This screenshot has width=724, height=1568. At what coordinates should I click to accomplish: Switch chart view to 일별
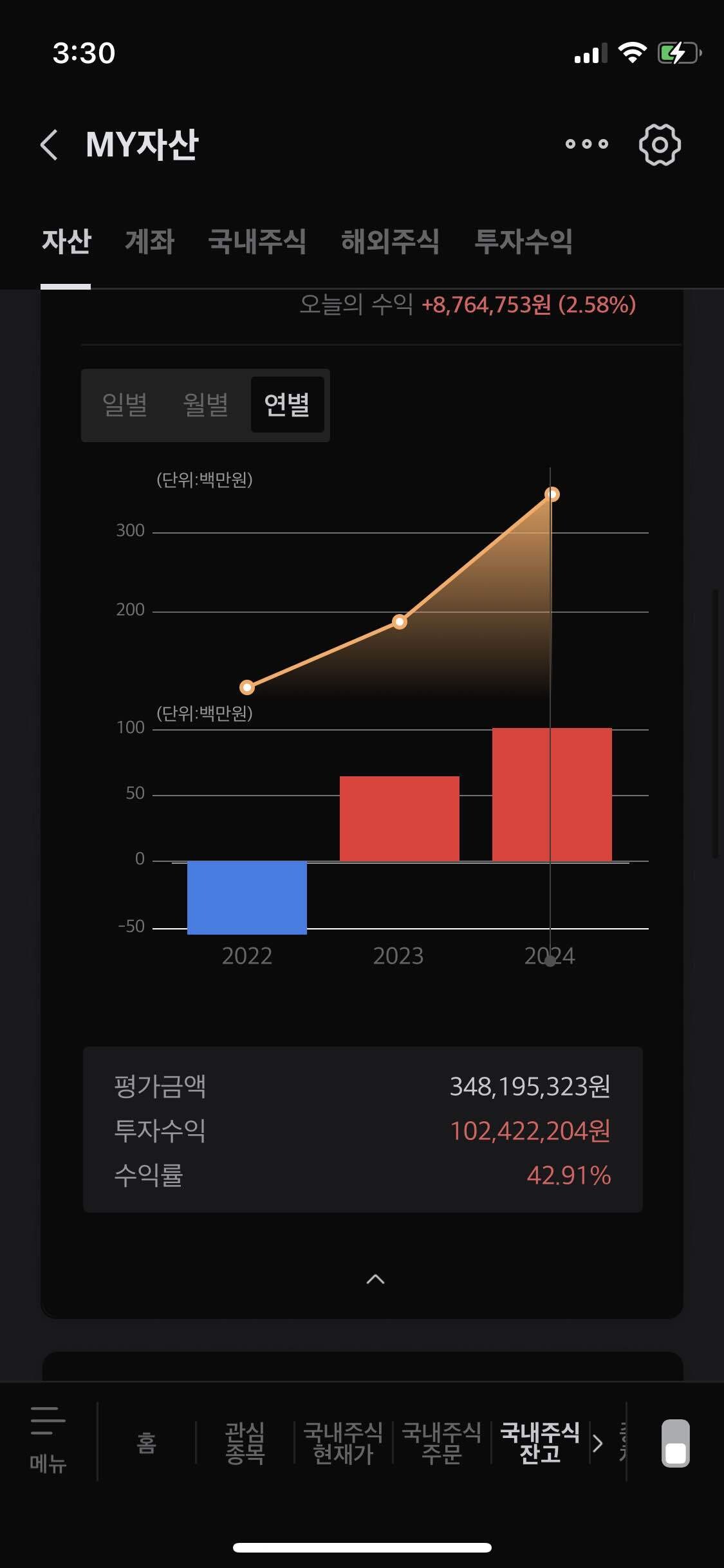[125, 405]
